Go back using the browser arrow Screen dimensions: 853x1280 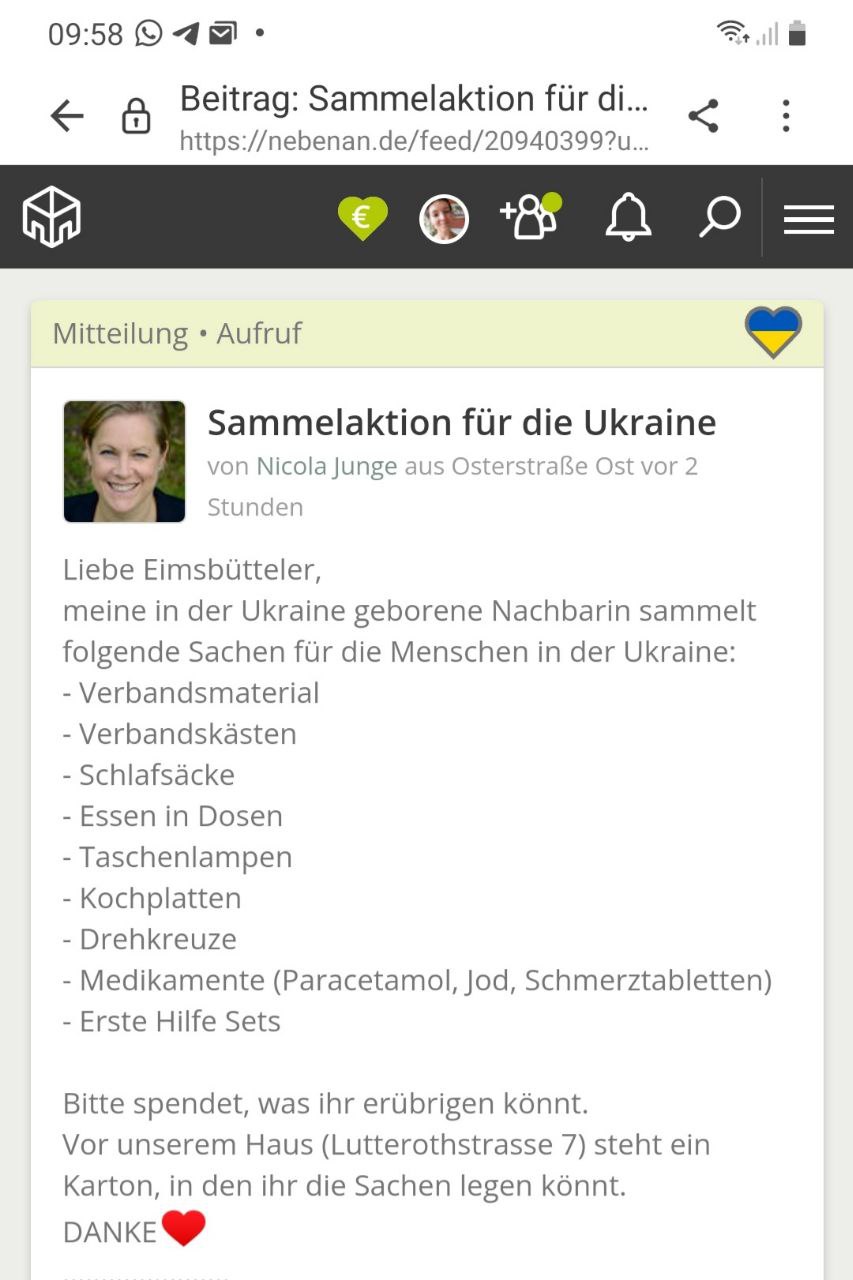67,117
